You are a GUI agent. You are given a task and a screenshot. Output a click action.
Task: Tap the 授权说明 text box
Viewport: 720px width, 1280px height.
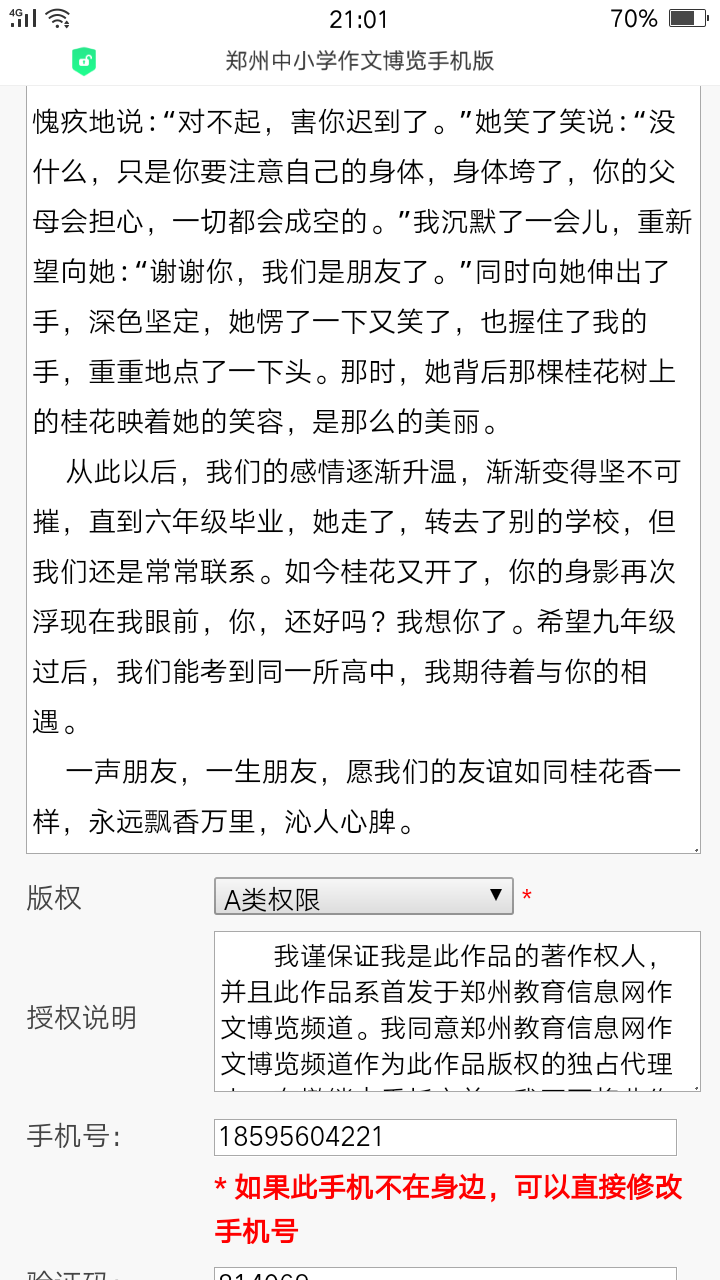point(457,1011)
